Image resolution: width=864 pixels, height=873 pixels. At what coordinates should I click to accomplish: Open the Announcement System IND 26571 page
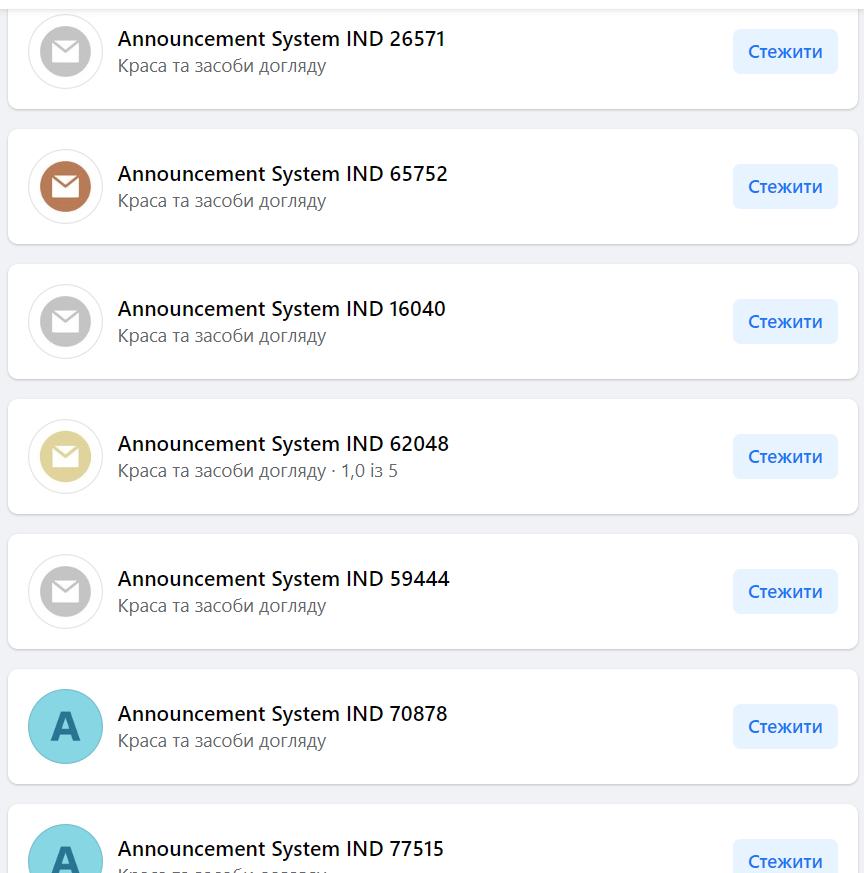[281, 40]
